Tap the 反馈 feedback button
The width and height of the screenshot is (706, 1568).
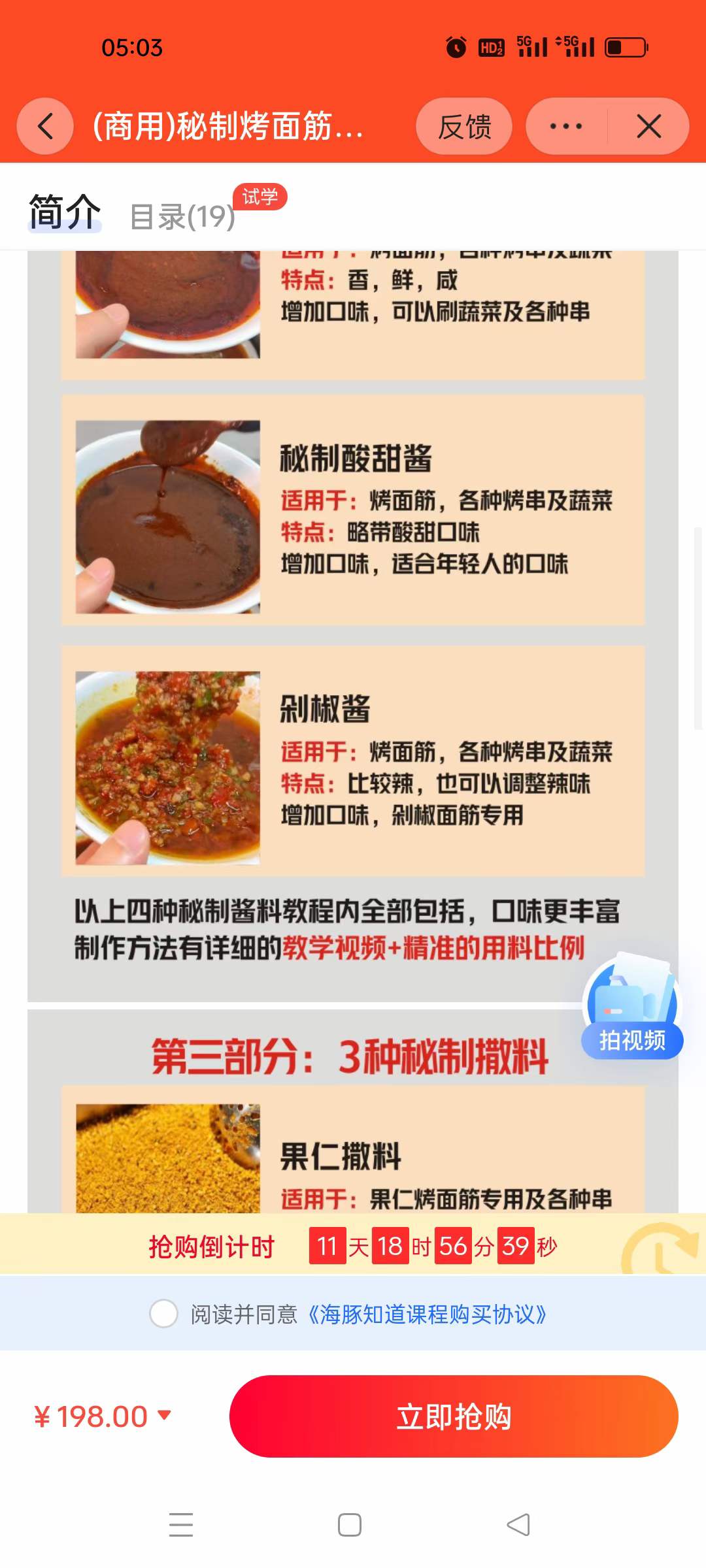464,127
